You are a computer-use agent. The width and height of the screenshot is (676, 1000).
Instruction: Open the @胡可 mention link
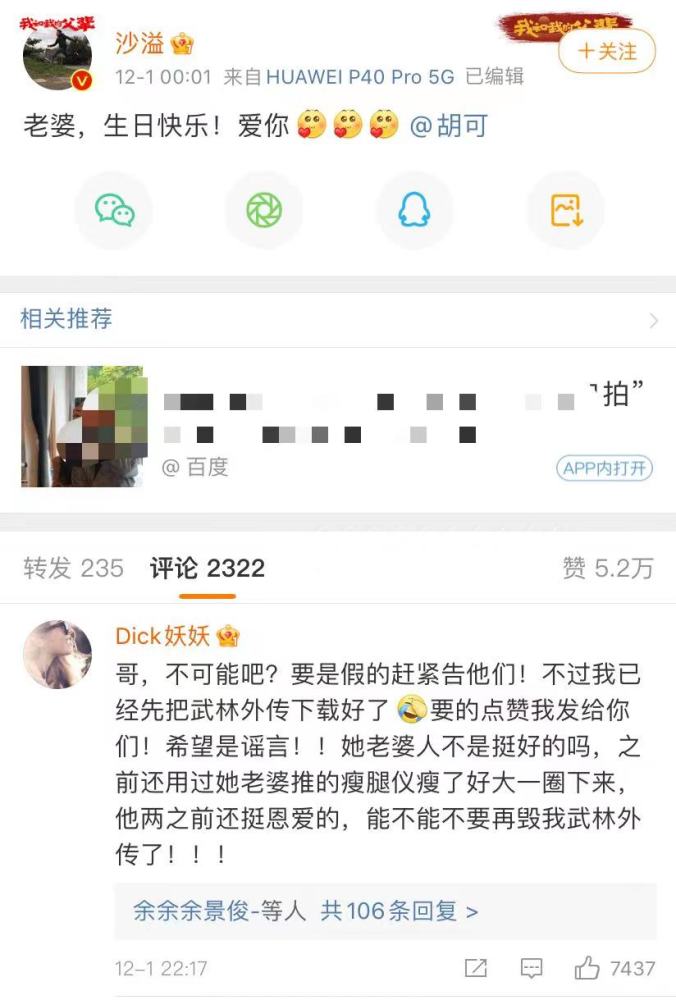point(448,127)
